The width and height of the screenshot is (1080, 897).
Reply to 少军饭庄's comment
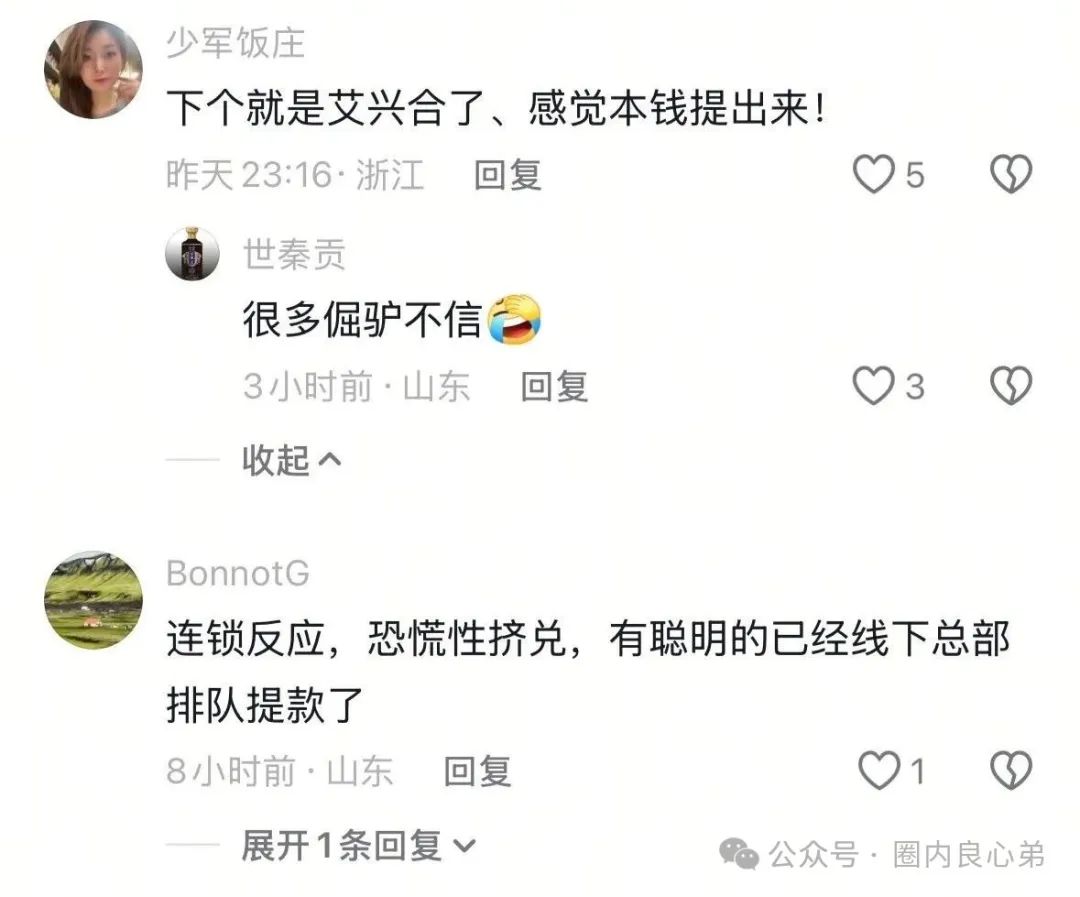[x=507, y=176]
